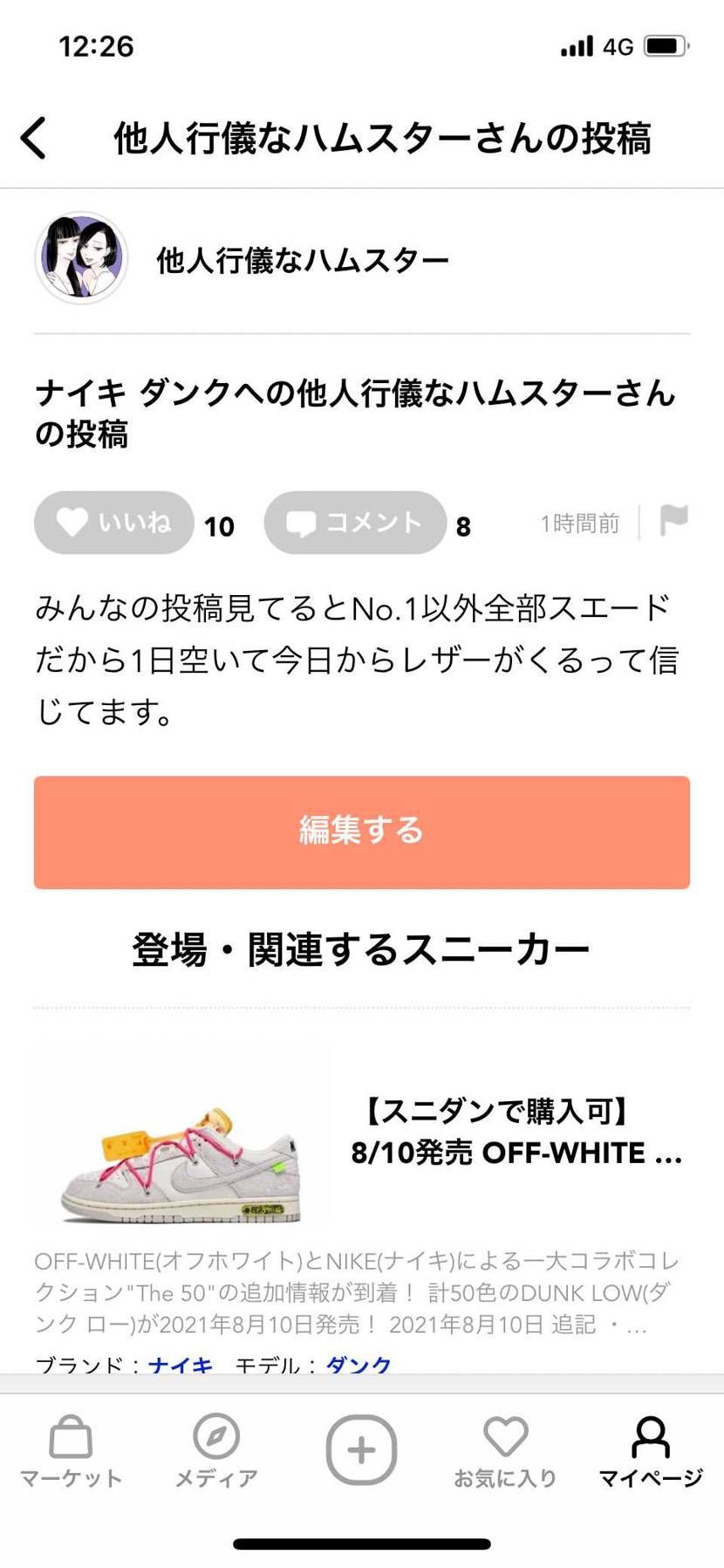Toggle いいね like on the post

113,523
